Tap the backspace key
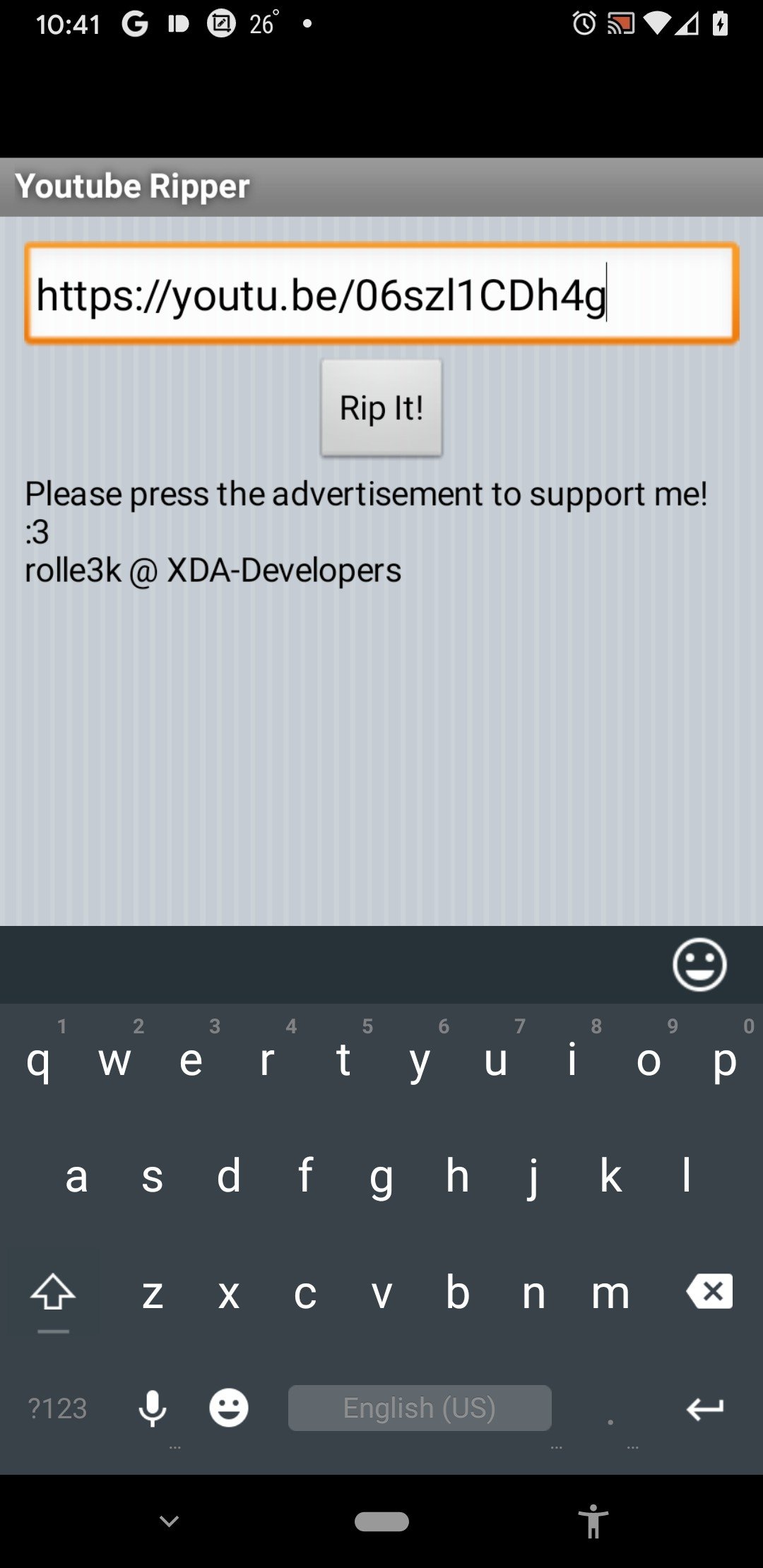 tap(709, 1292)
